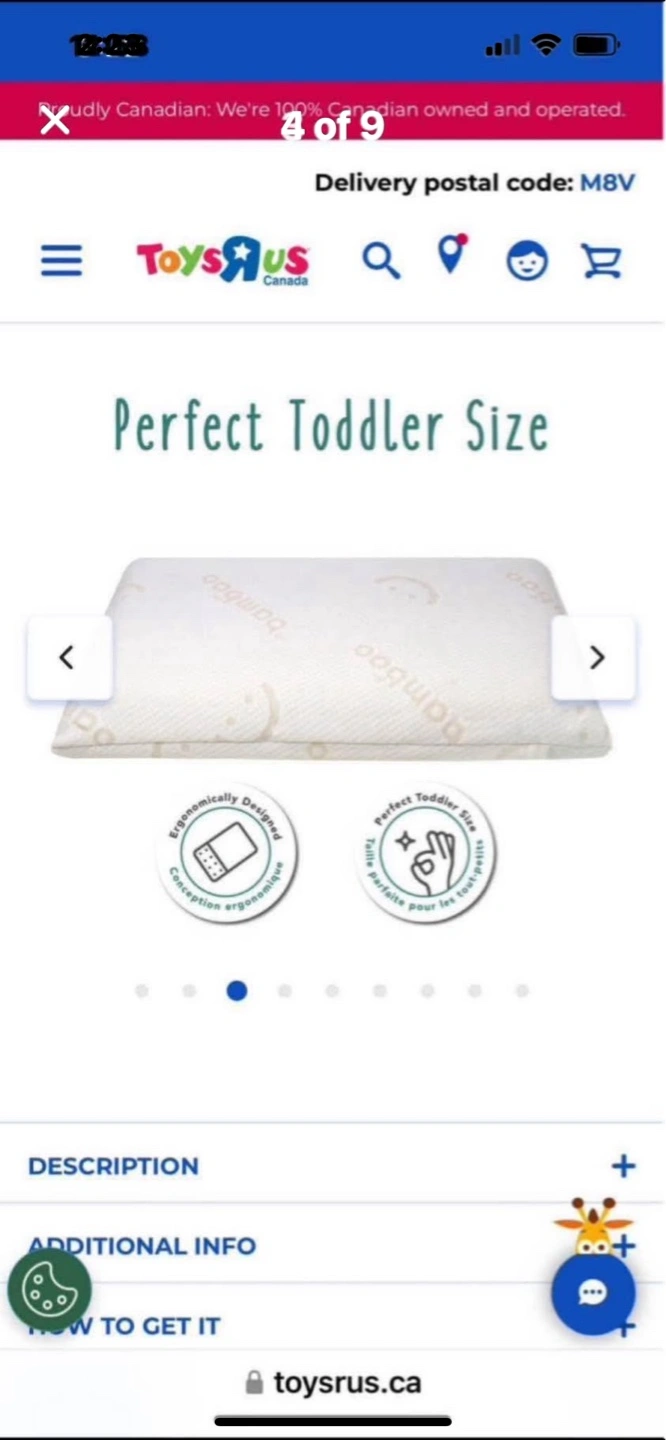Tap the toysrus.ca address bar

(x=333, y=1383)
